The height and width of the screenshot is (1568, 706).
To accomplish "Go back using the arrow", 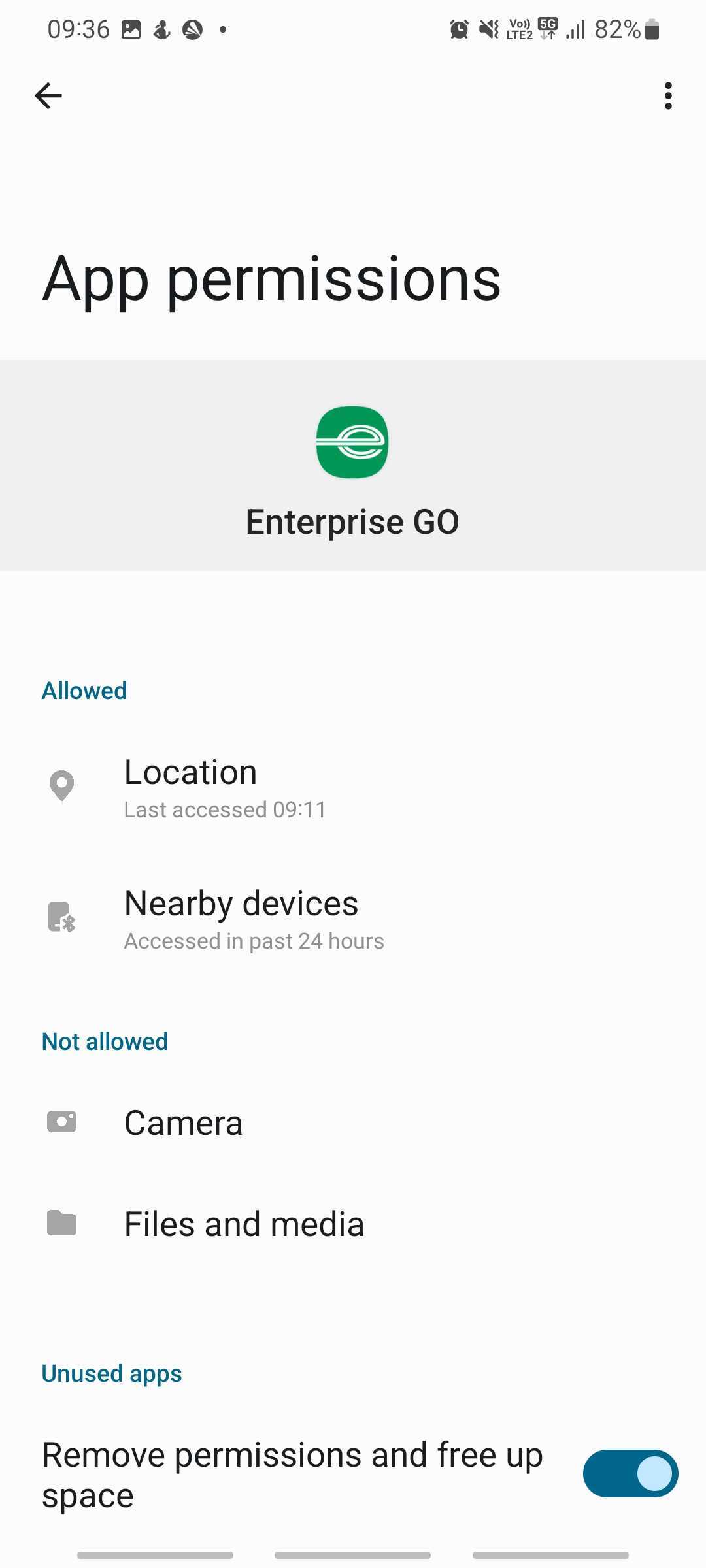I will click(x=48, y=96).
